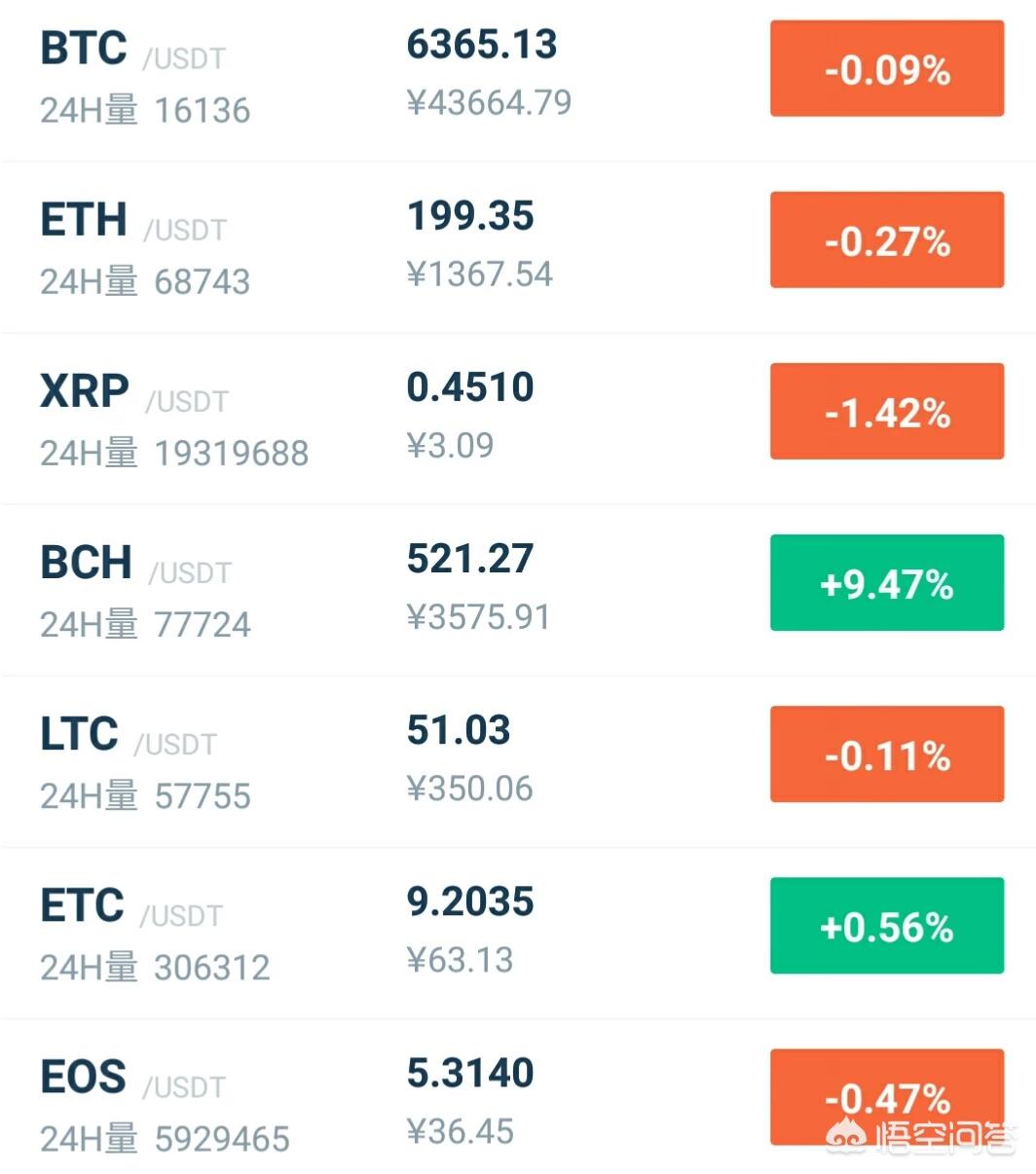1036x1174 pixels.
Task: Select the BCH/USDT pair
Action: point(87,563)
